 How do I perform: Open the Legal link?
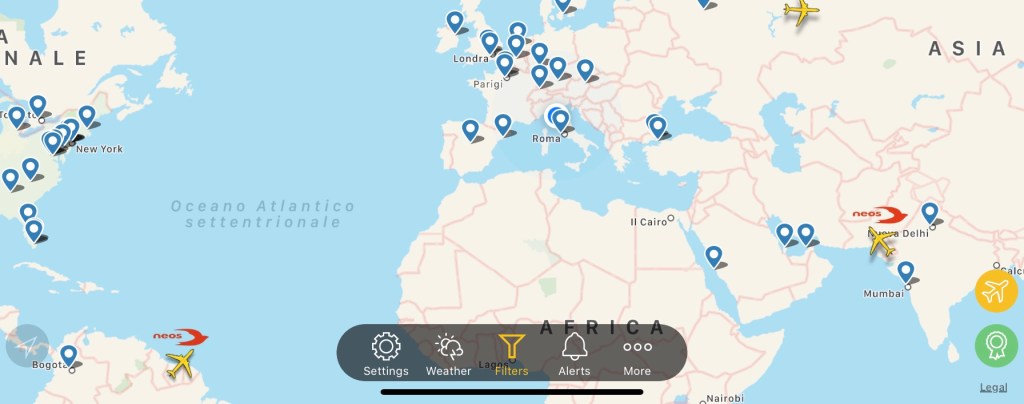pyautogui.click(x=993, y=387)
